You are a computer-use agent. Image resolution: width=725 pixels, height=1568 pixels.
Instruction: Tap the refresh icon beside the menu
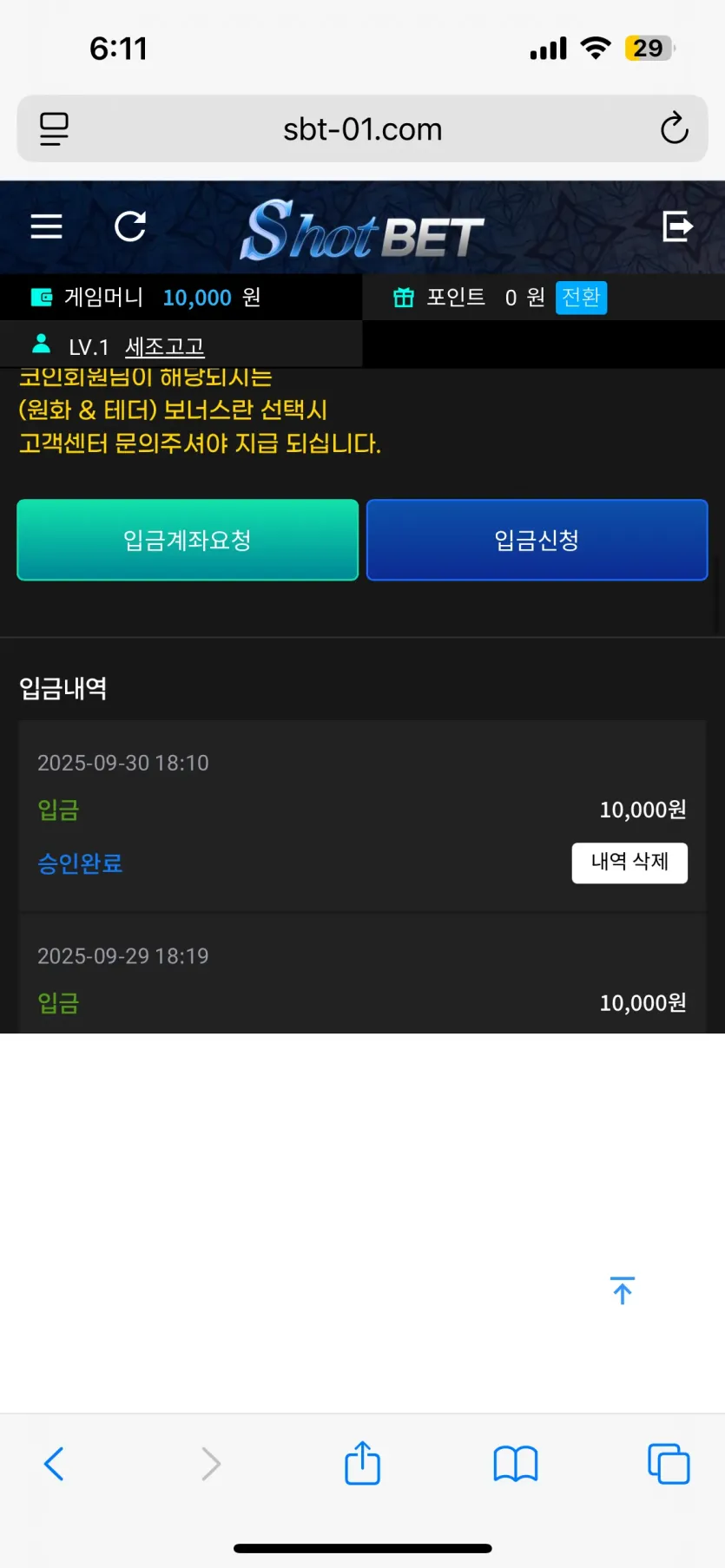[130, 226]
